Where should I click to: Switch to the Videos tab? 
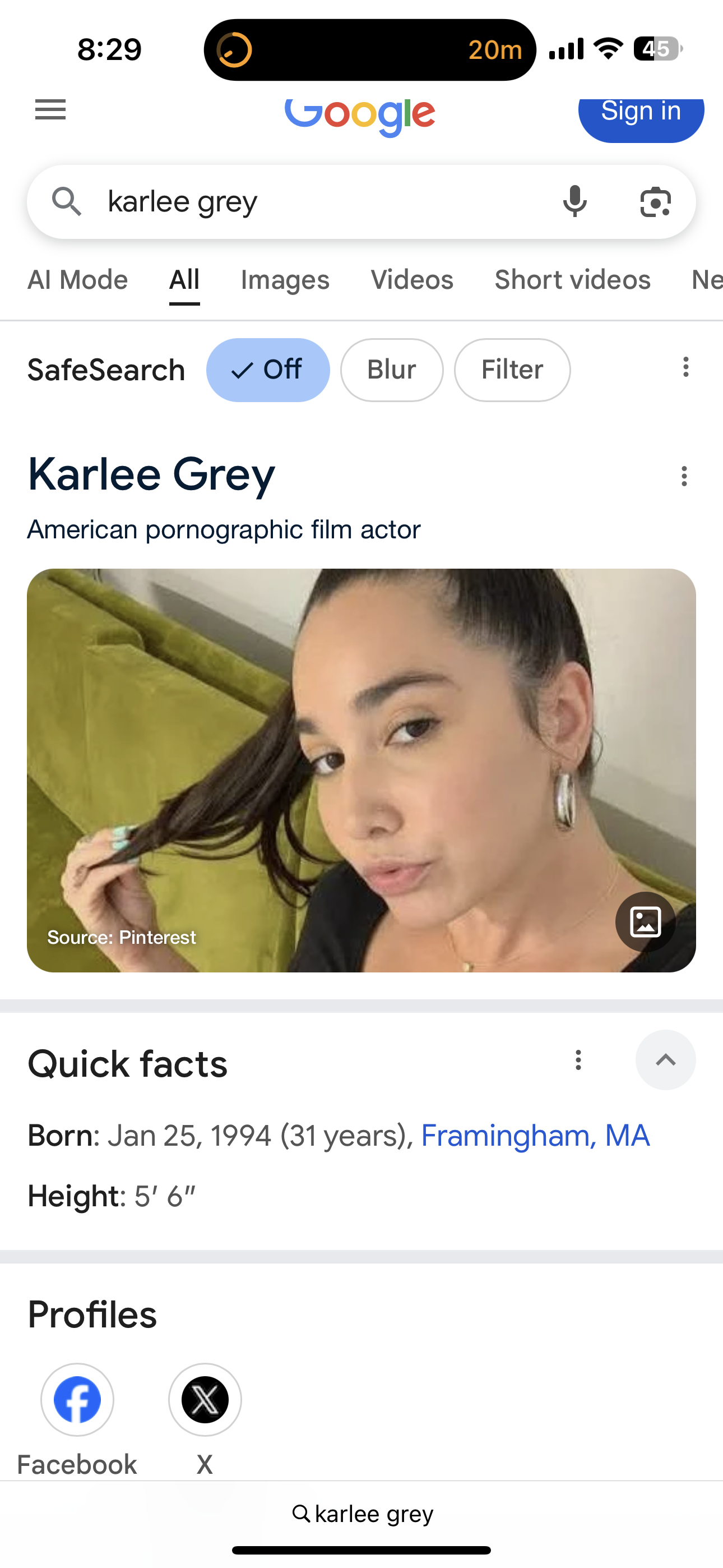click(412, 280)
